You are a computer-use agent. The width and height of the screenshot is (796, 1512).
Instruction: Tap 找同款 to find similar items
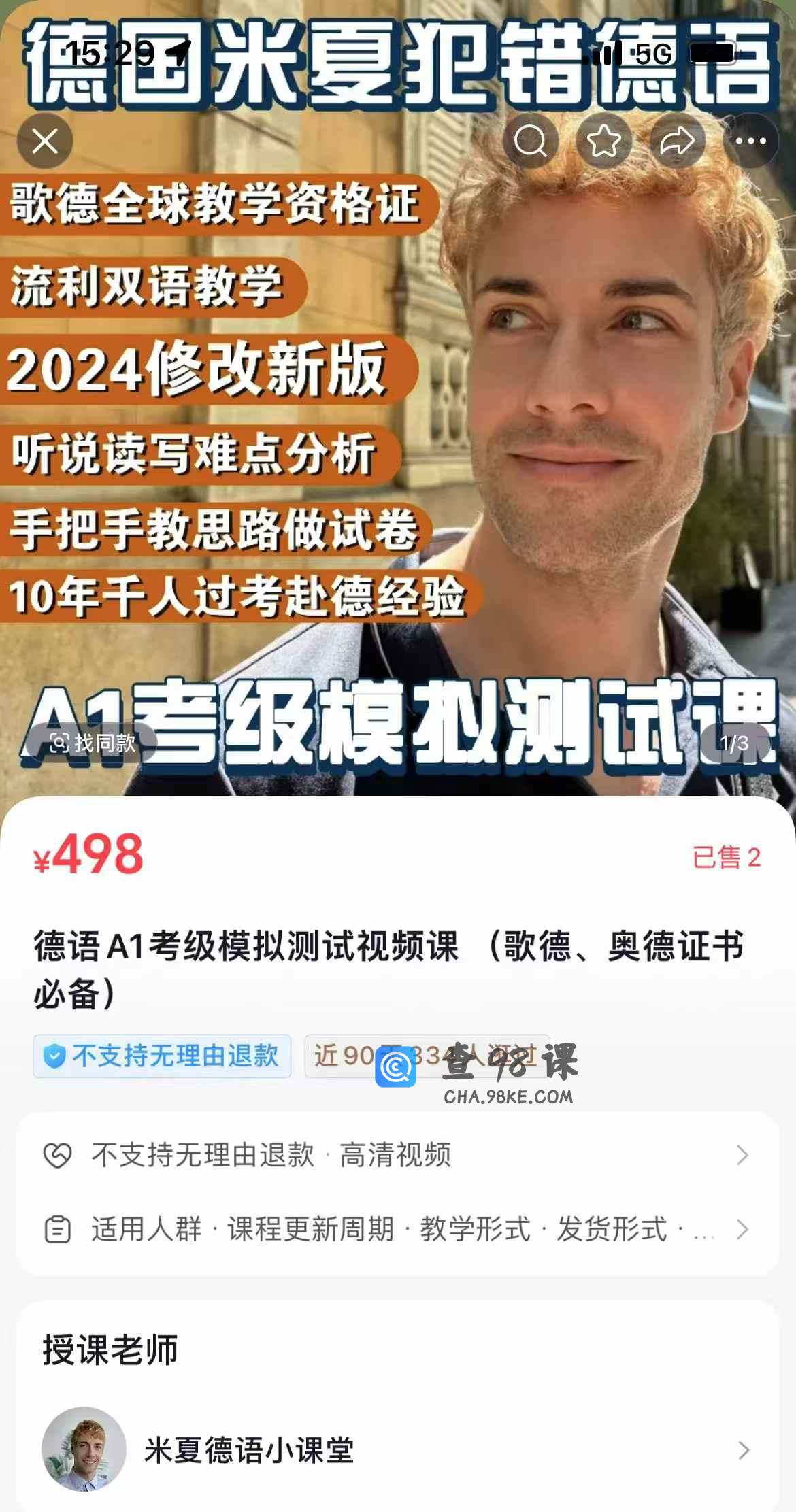click(x=93, y=743)
